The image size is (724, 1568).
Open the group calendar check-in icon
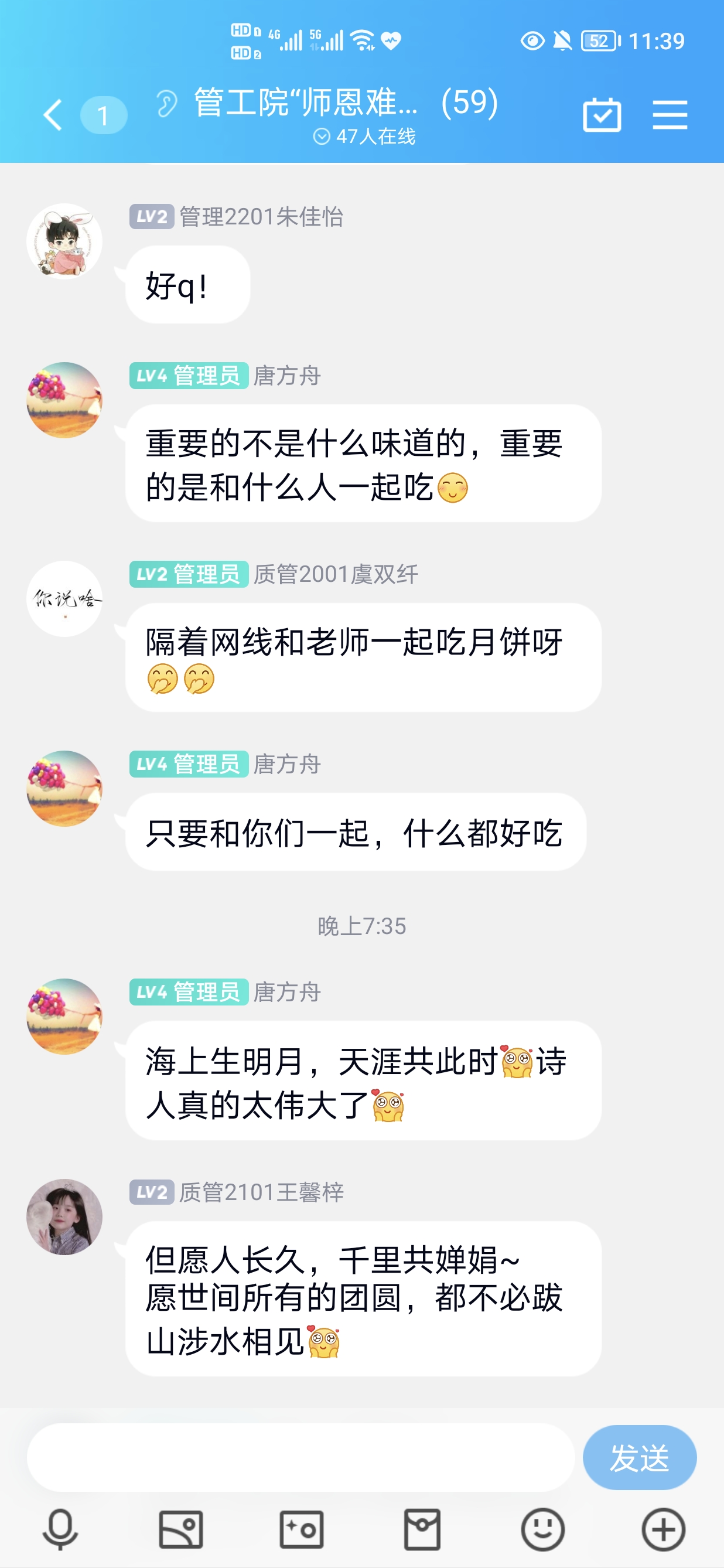coord(602,114)
